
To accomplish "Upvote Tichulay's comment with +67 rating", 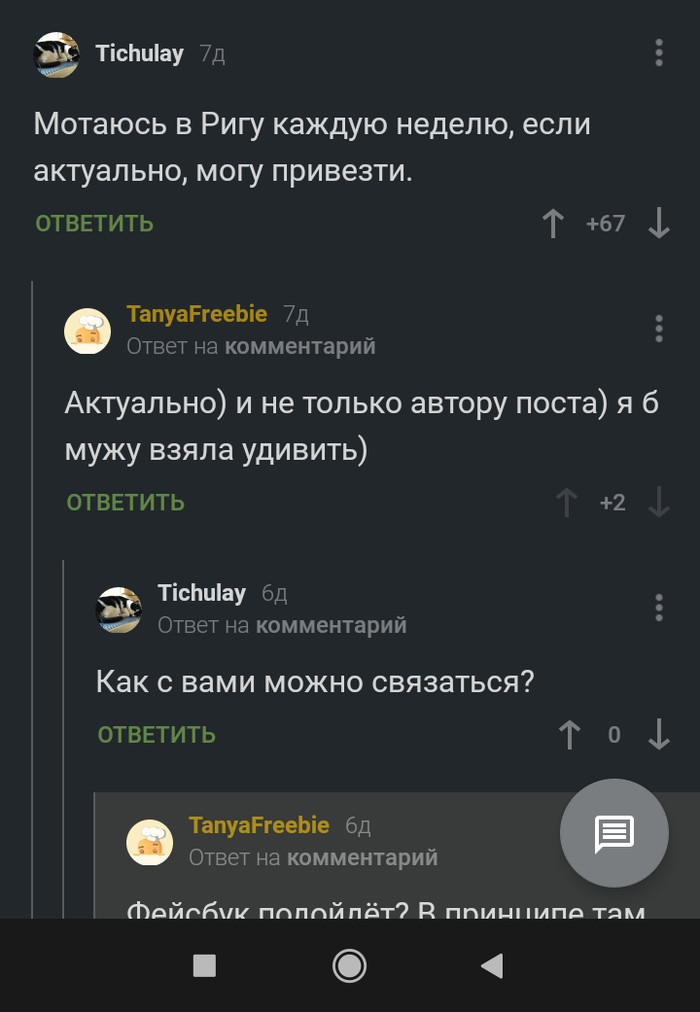I will pyautogui.click(x=553, y=223).
